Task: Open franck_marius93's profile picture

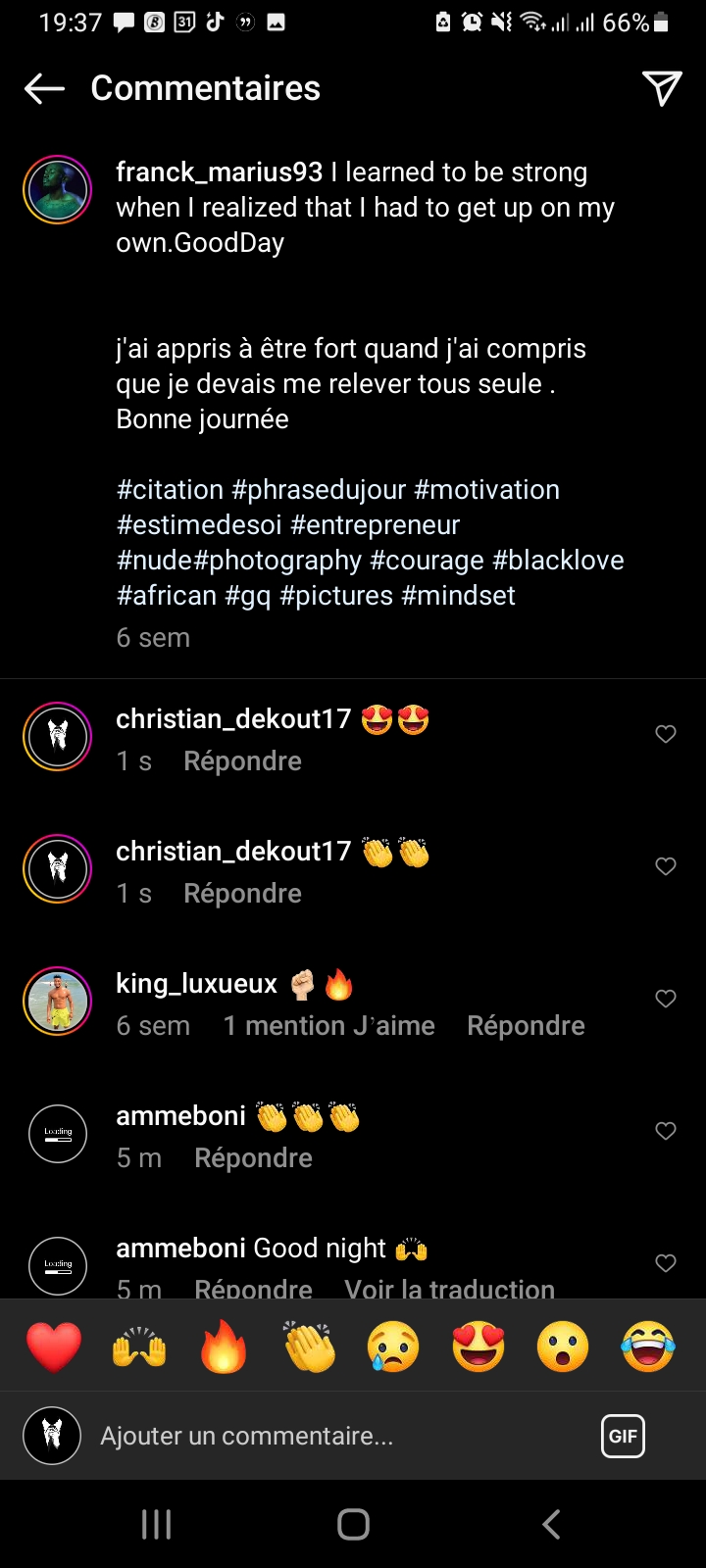Action: 58,190
